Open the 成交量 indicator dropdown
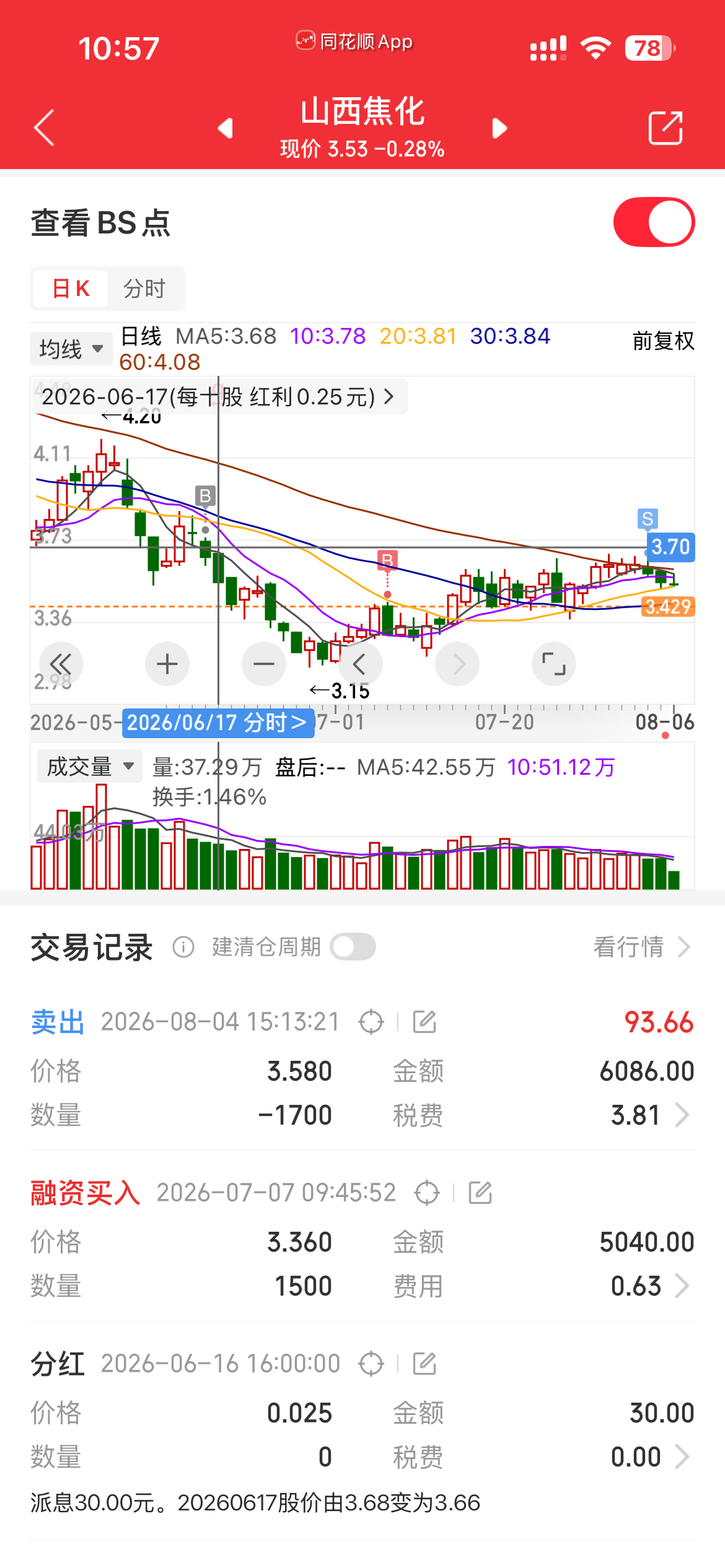 coord(90,767)
